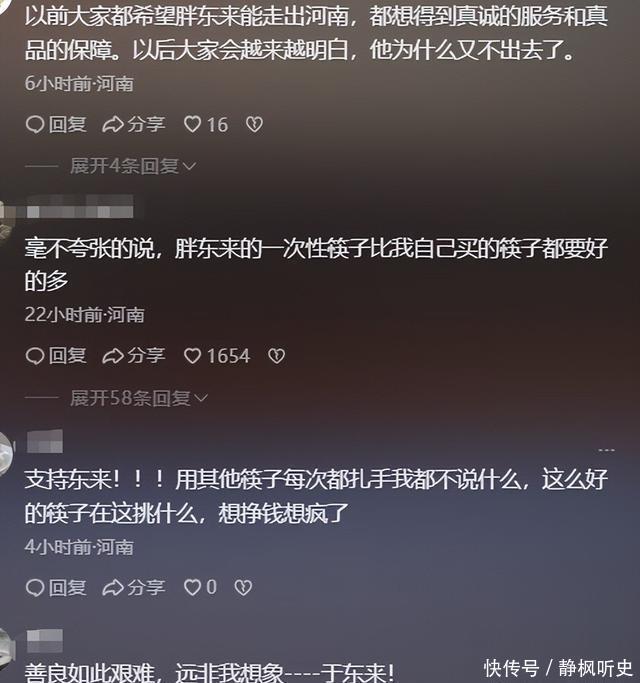Dislike the comment with 16 likes

click(x=254, y=124)
